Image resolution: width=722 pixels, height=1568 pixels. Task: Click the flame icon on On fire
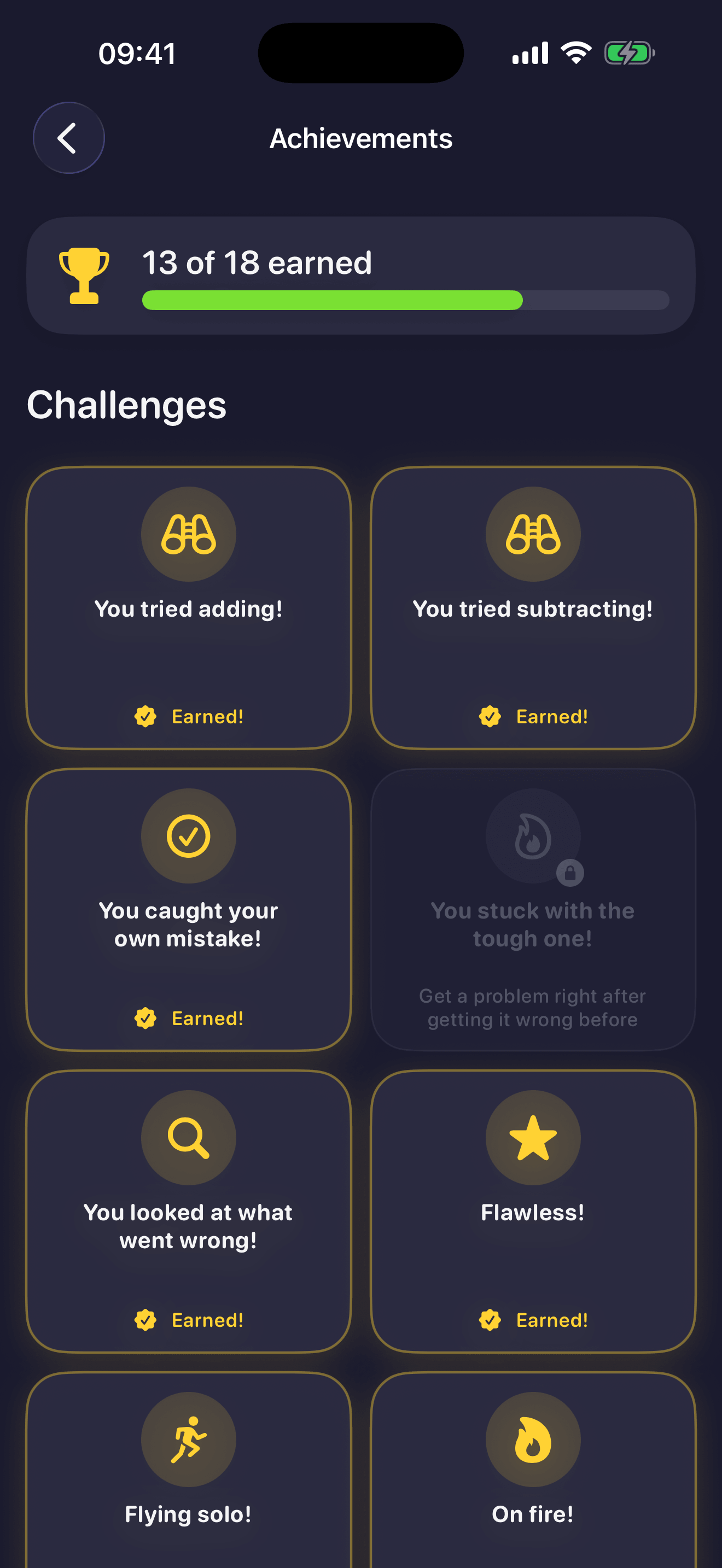coord(533,1438)
